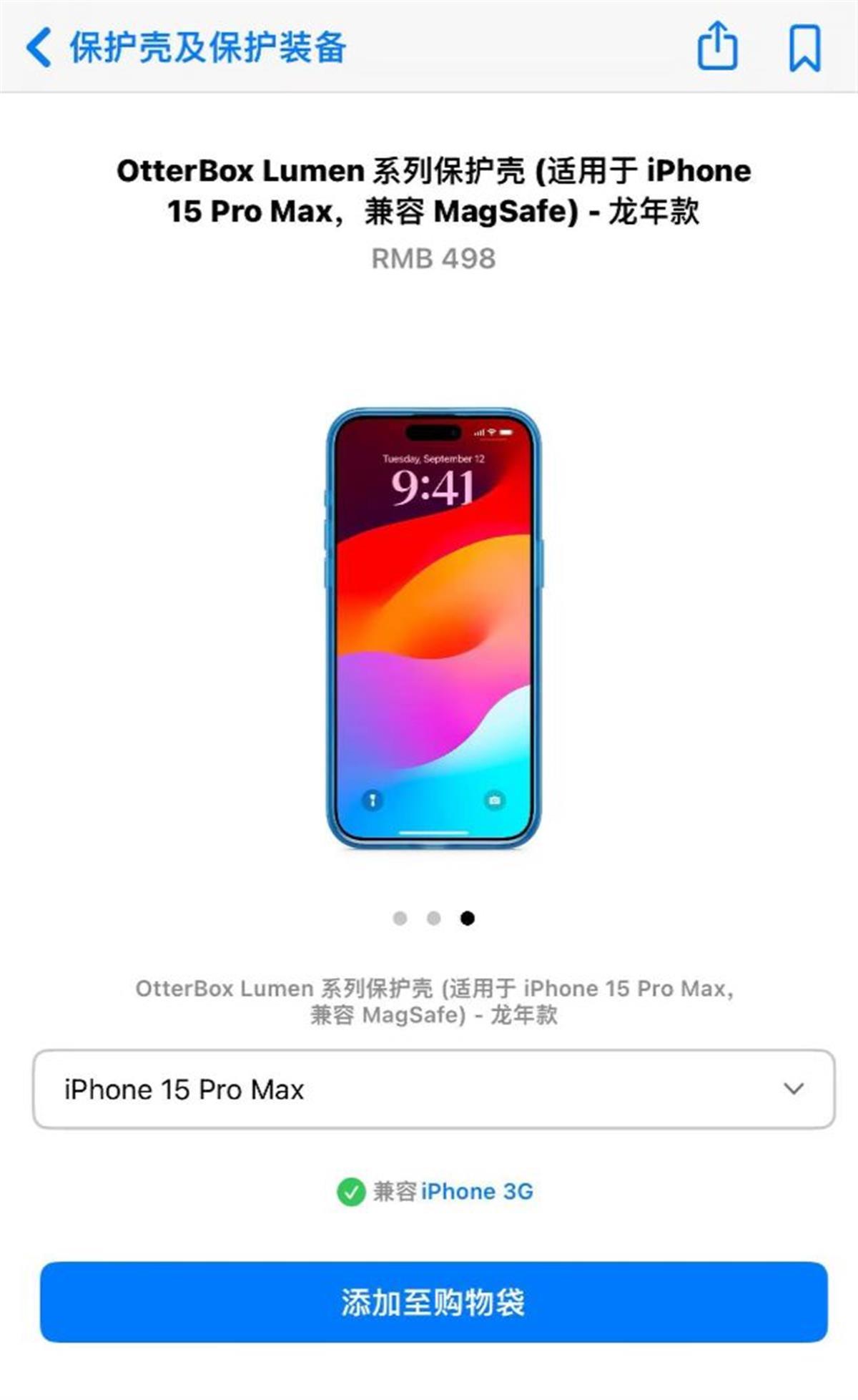Jump to the first image dot

[400, 918]
